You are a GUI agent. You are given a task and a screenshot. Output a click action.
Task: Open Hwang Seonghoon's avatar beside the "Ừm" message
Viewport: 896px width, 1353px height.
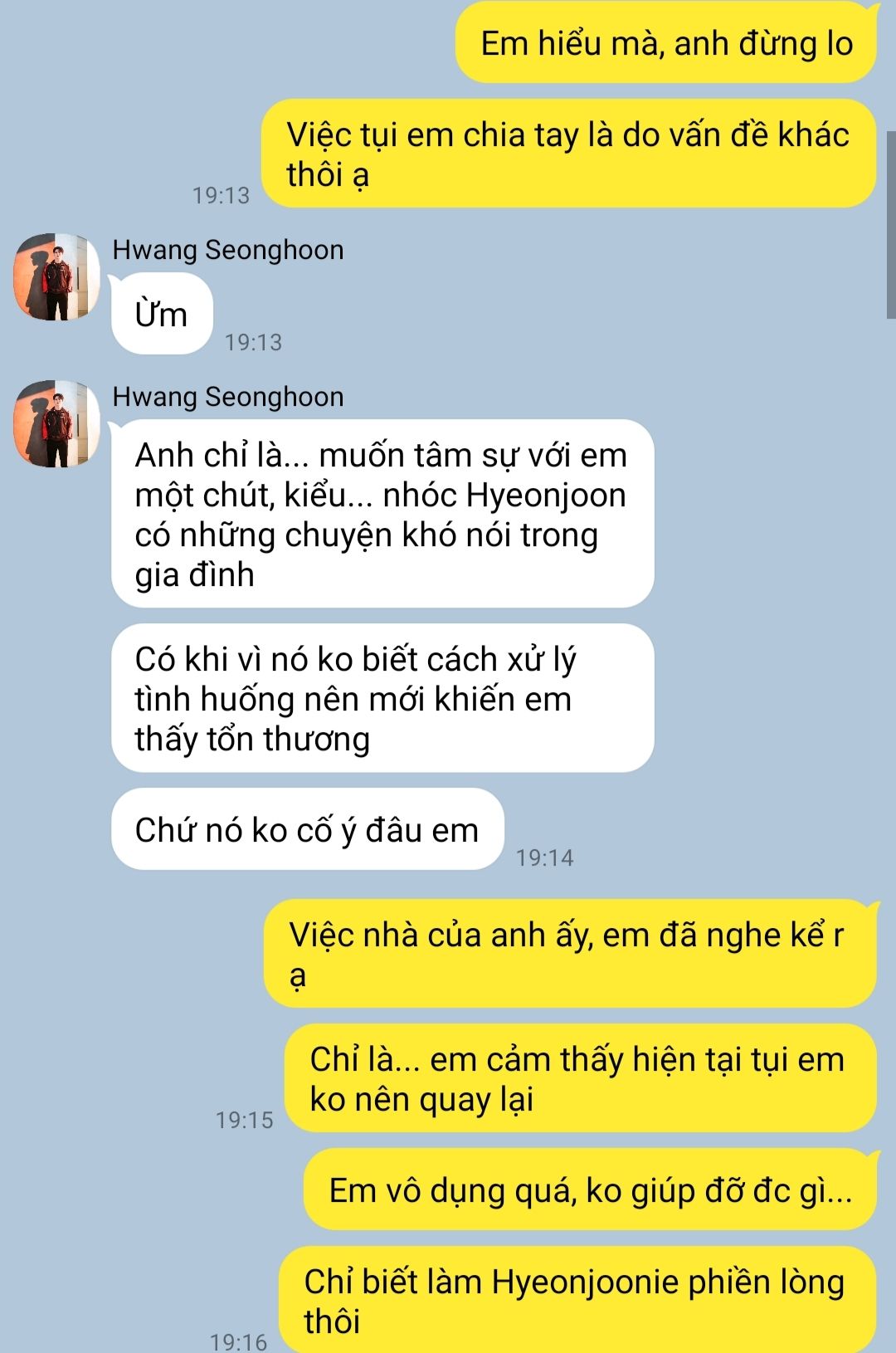tap(56, 276)
